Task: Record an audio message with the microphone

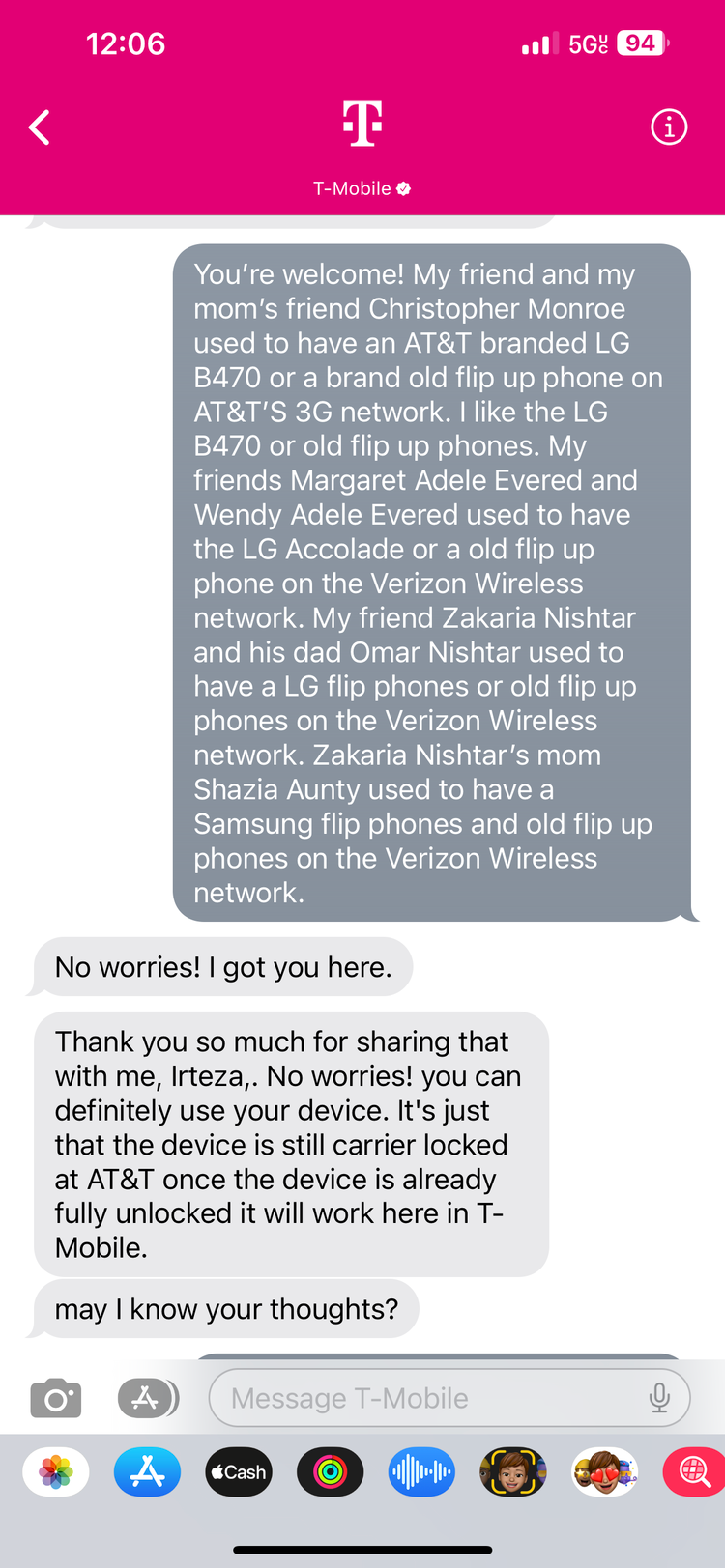Action: click(x=659, y=1398)
